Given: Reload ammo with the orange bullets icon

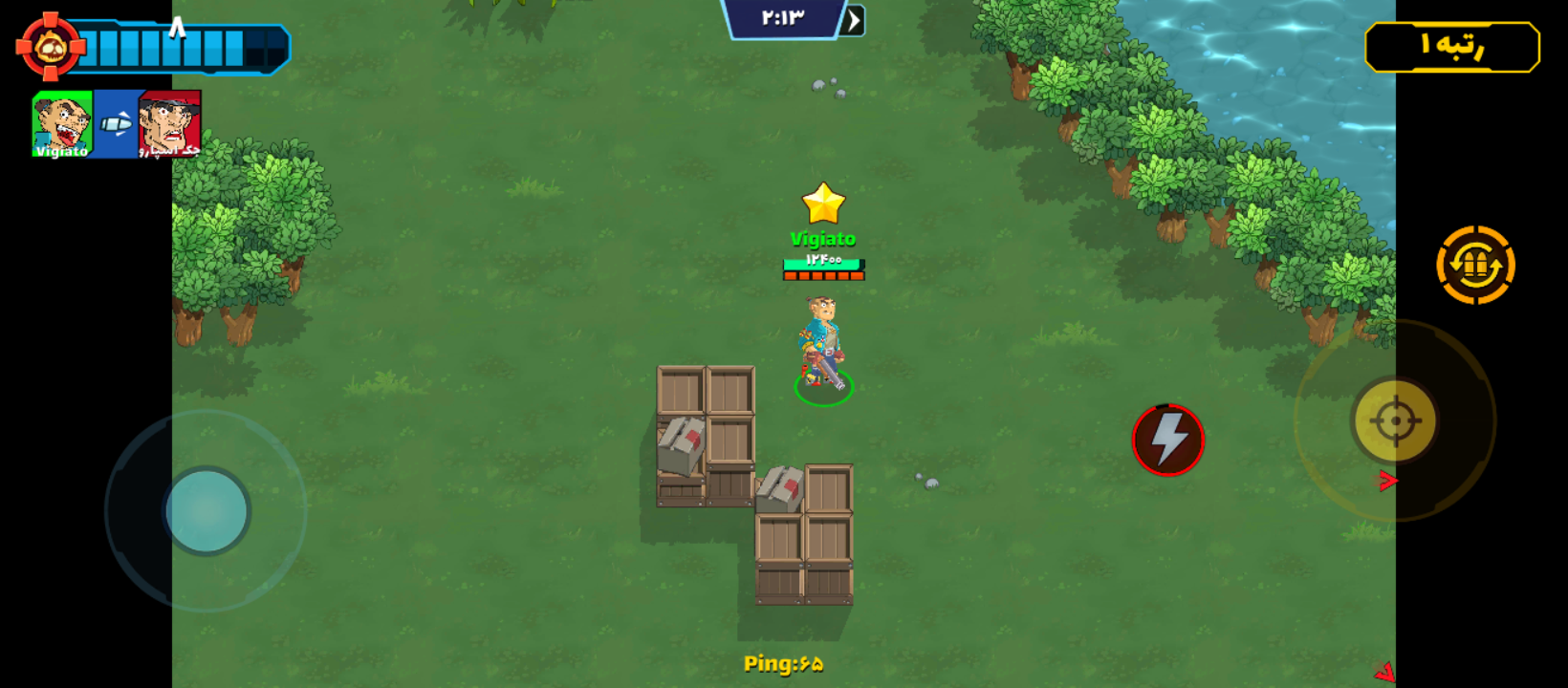Looking at the screenshot, I should pyautogui.click(x=1475, y=265).
